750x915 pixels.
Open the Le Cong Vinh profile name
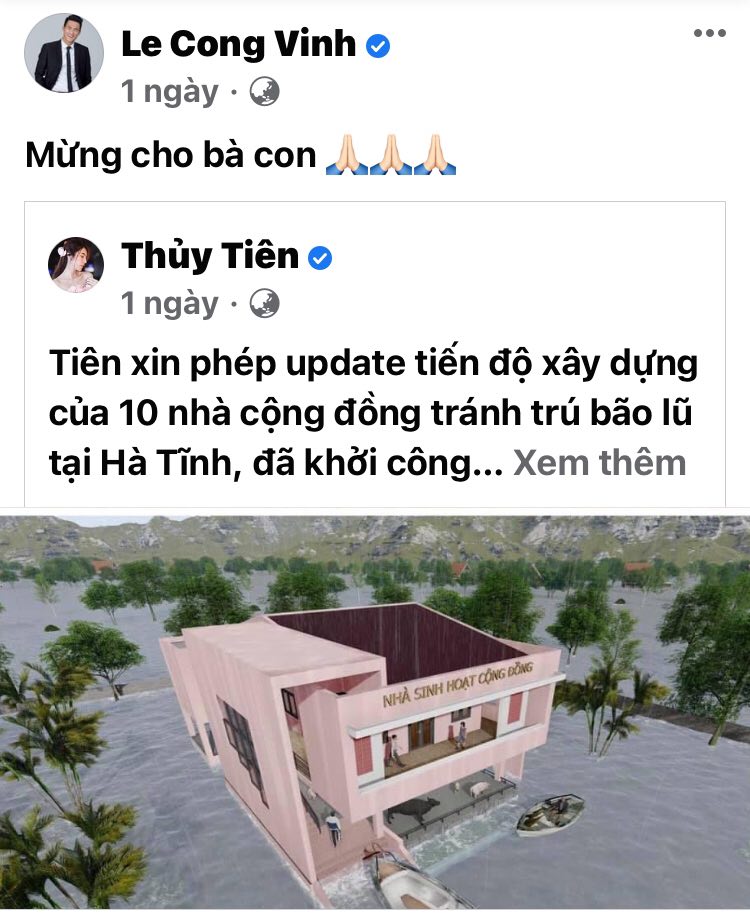click(x=238, y=43)
